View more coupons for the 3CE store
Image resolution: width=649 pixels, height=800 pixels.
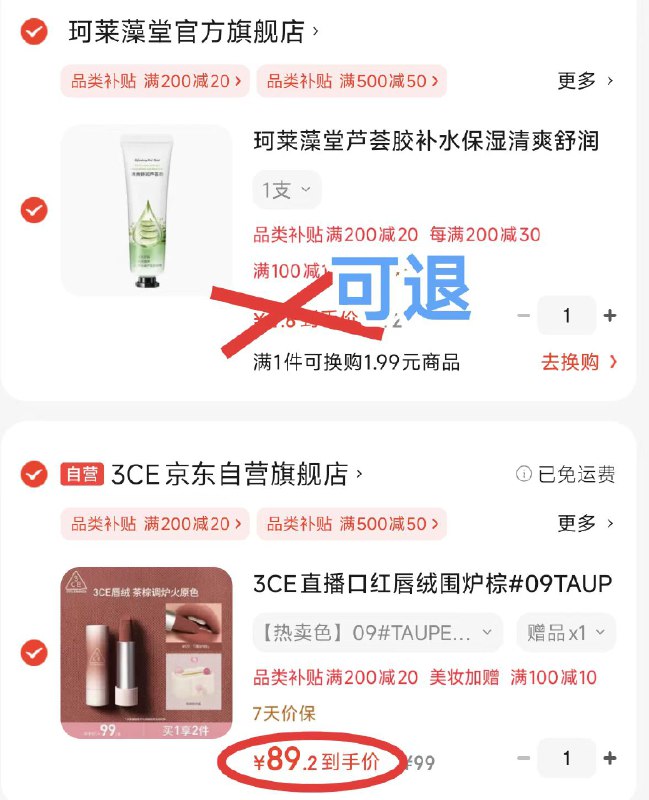coord(585,524)
